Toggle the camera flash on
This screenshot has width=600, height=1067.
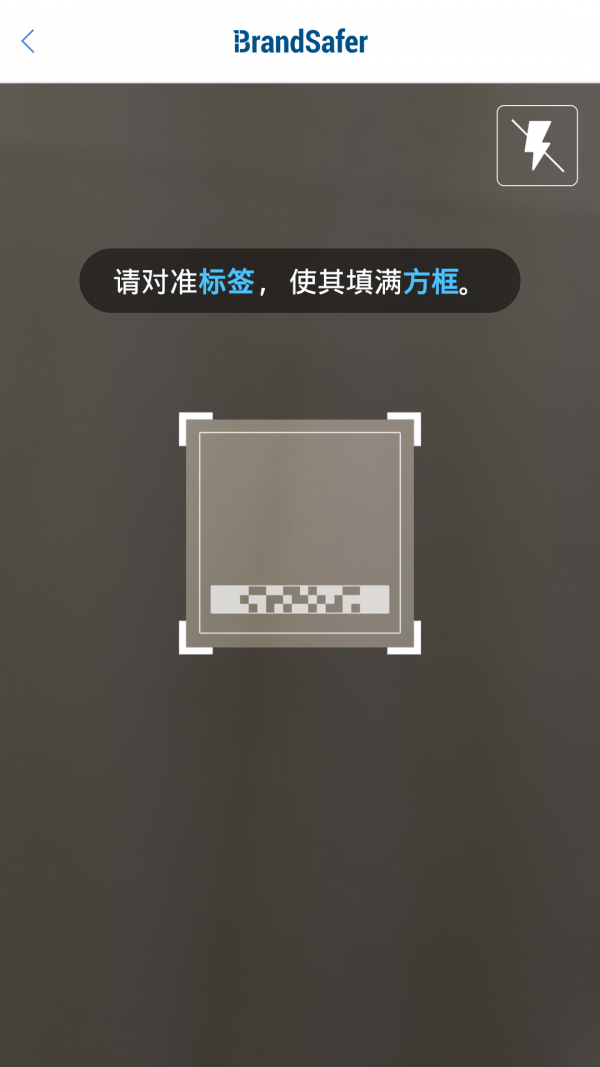[x=537, y=146]
